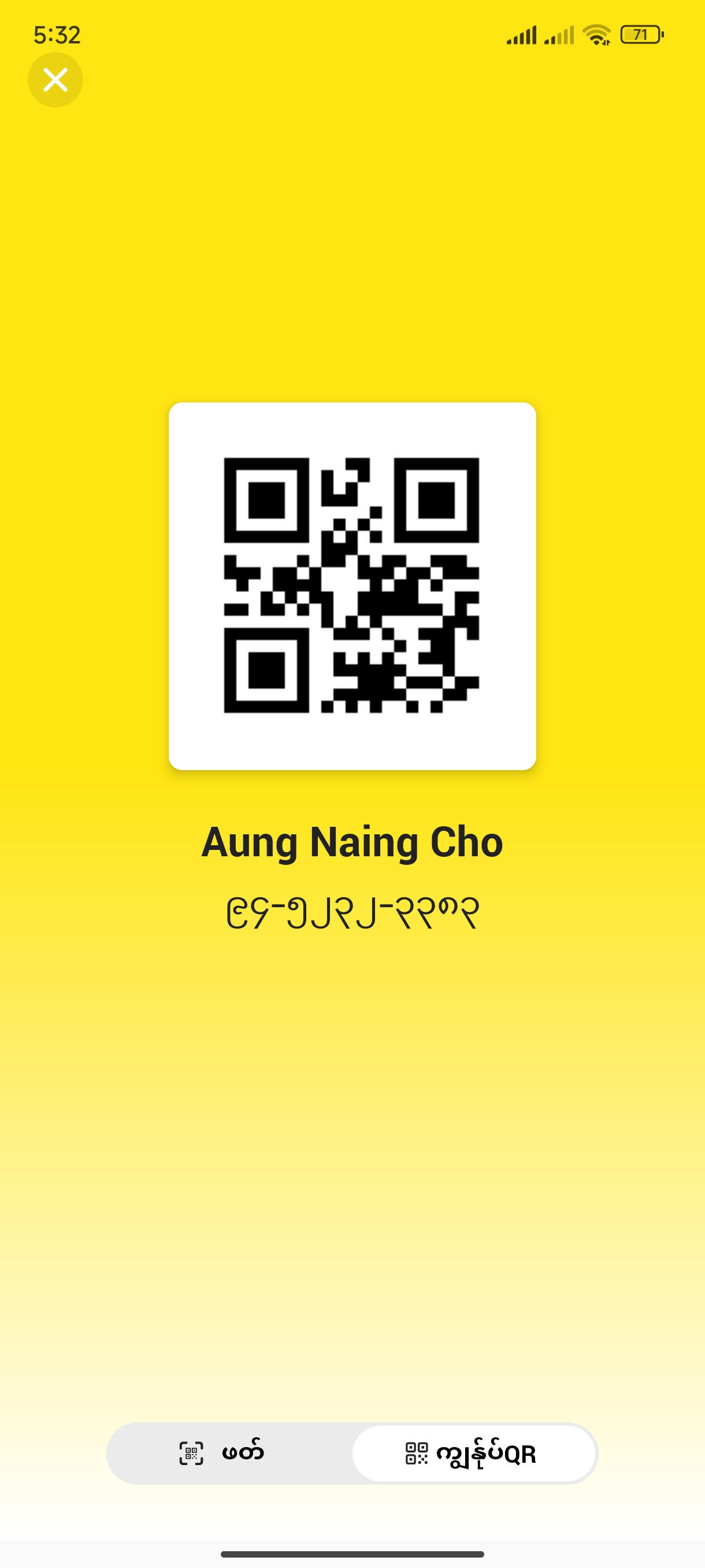Image resolution: width=705 pixels, height=1568 pixels.
Task: Select the ကျွန်ုပ်QR tab
Action: tap(473, 1453)
